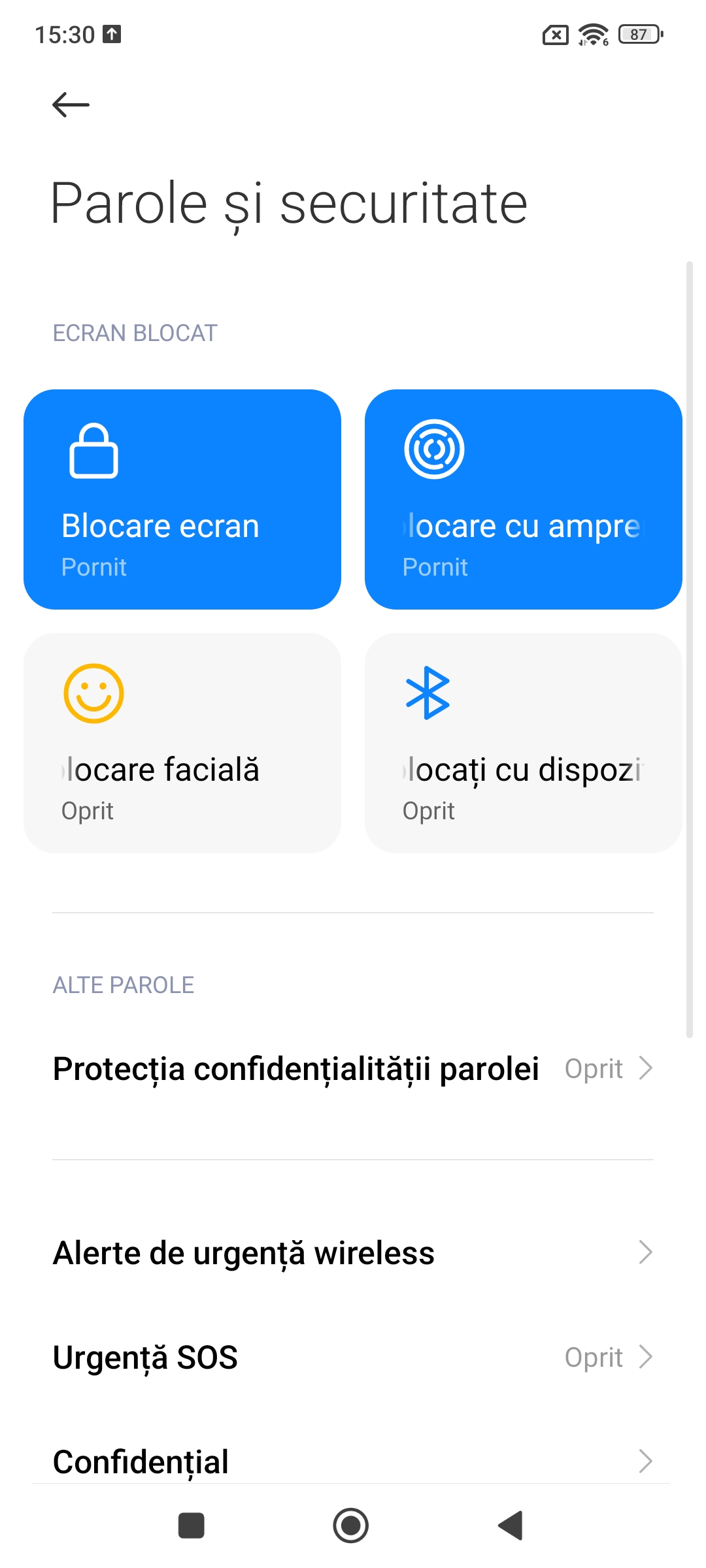Screen dimensions: 706x1568
Task: Open Protecția confidențialității parolei
Action: click(353, 1069)
